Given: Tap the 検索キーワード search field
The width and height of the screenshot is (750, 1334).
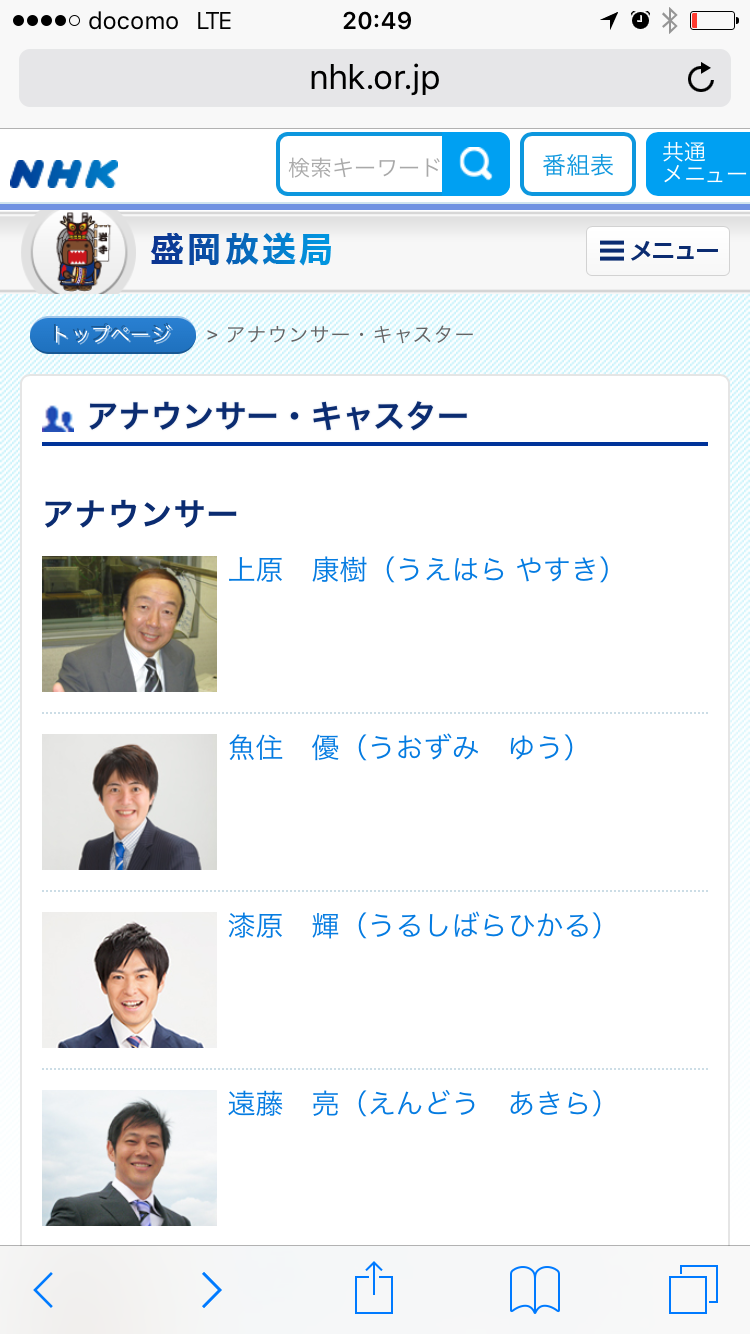Looking at the screenshot, I should click(x=360, y=163).
